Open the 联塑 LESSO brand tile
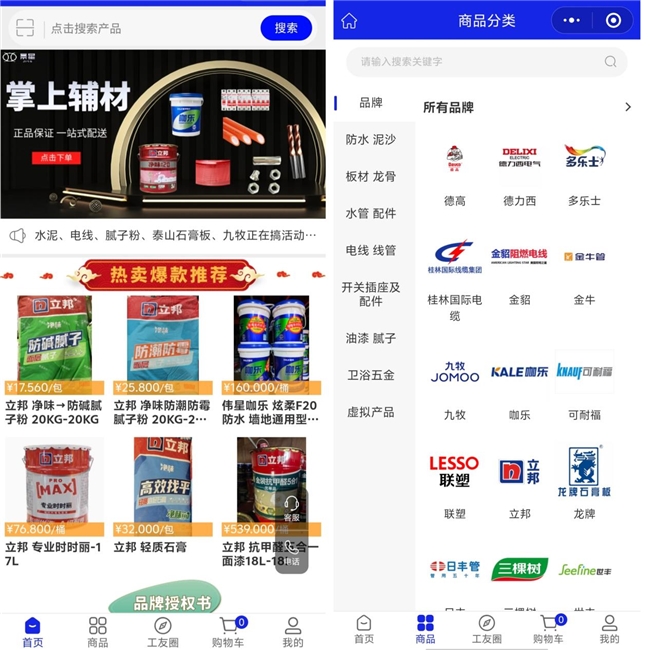Image resolution: width=650 pixels, height=650 pixels. [454, 487]
